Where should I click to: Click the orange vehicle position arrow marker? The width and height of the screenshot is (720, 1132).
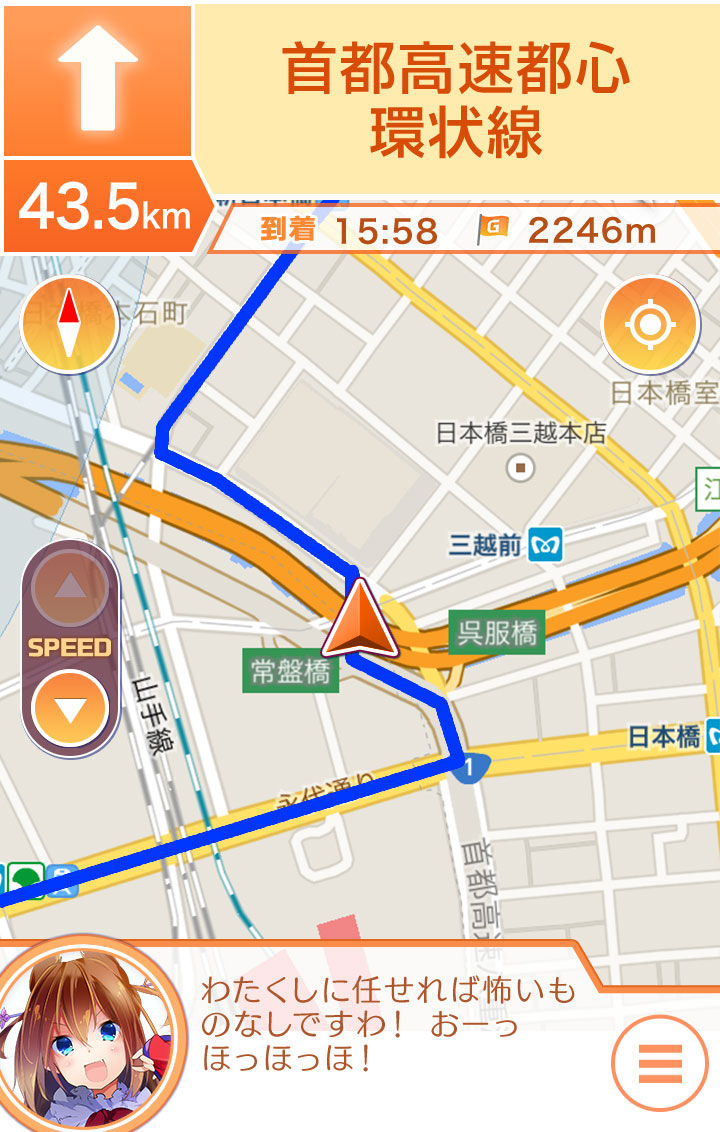[x=360, y=617]
